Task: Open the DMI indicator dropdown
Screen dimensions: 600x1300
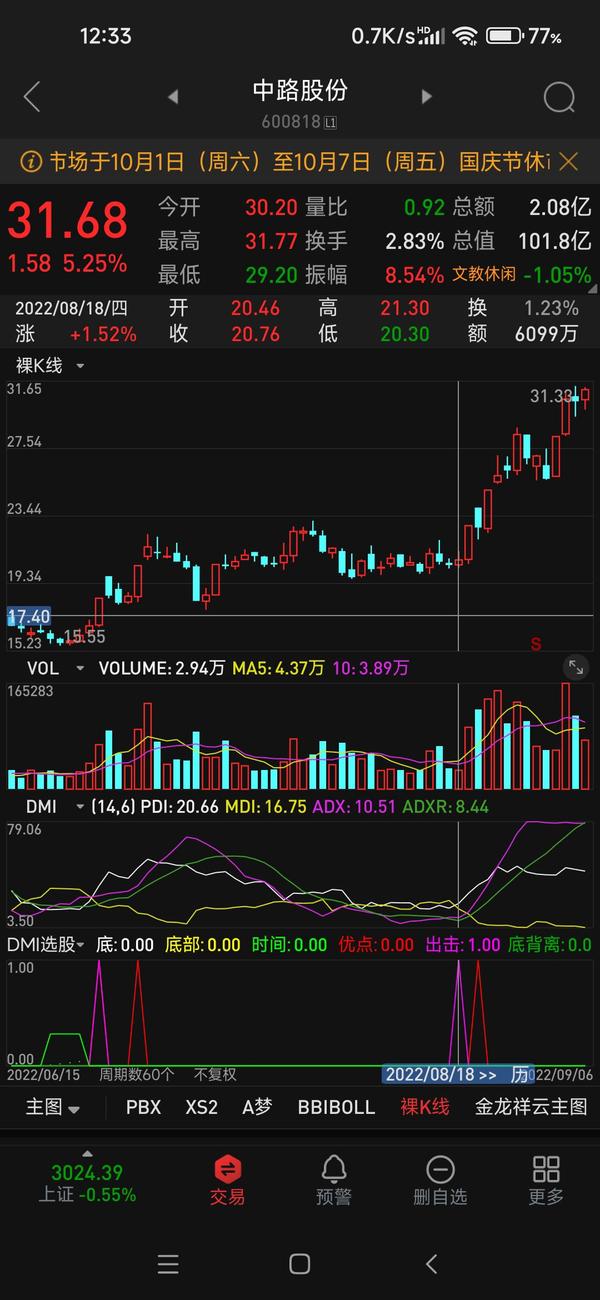Action: pos(48,806)
